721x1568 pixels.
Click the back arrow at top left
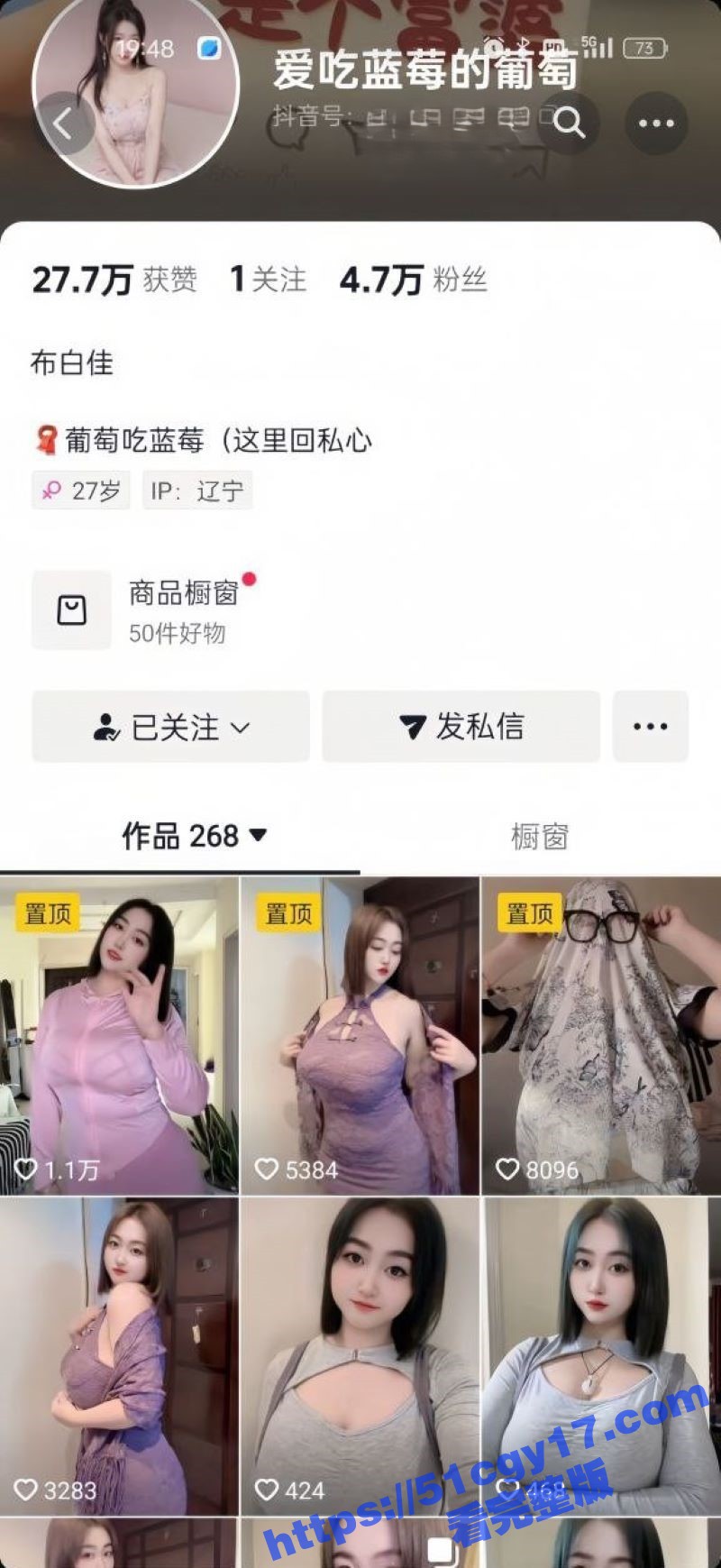(61, 124)
